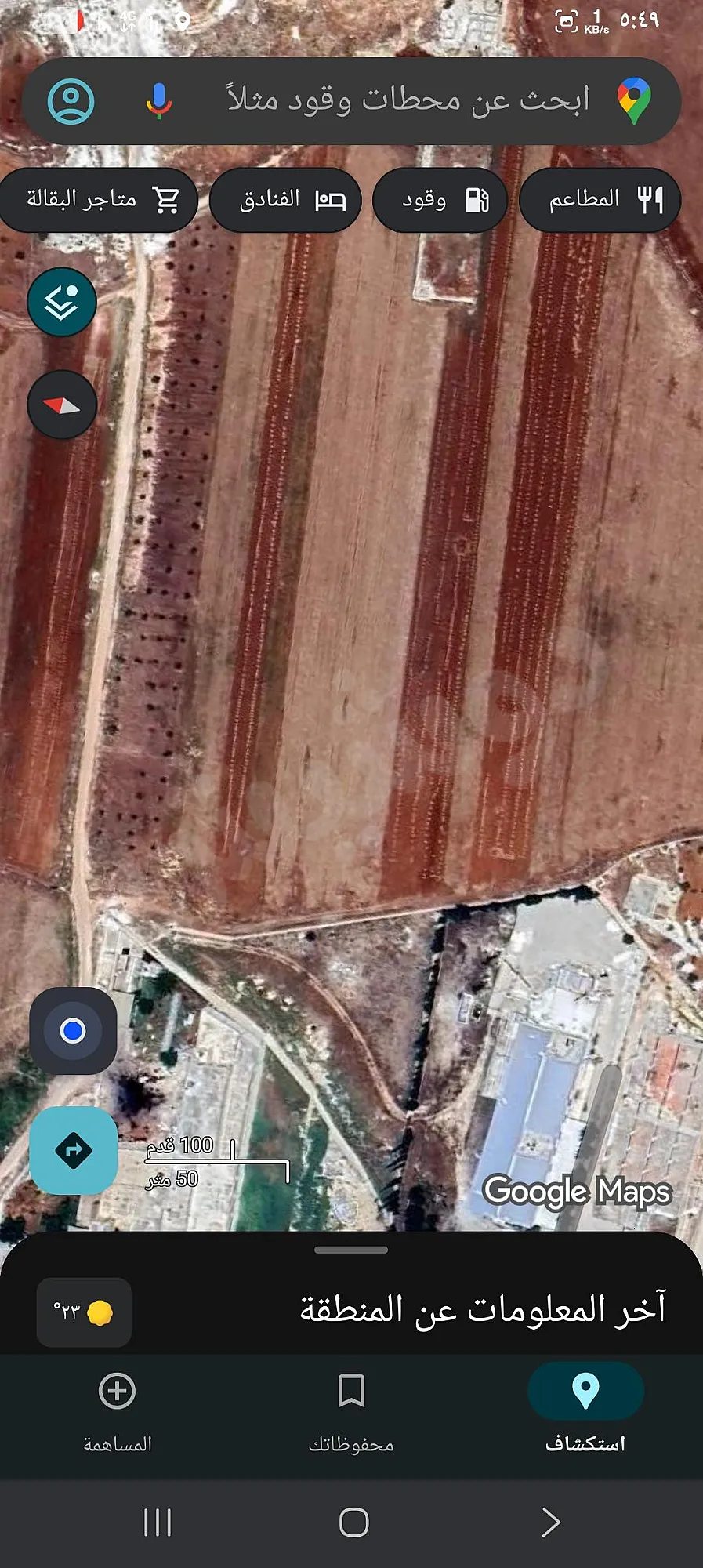Select the الفنادق hotels chip
Image resolution: width=703 pixels, height=1568 pixels.
[285, 200]
